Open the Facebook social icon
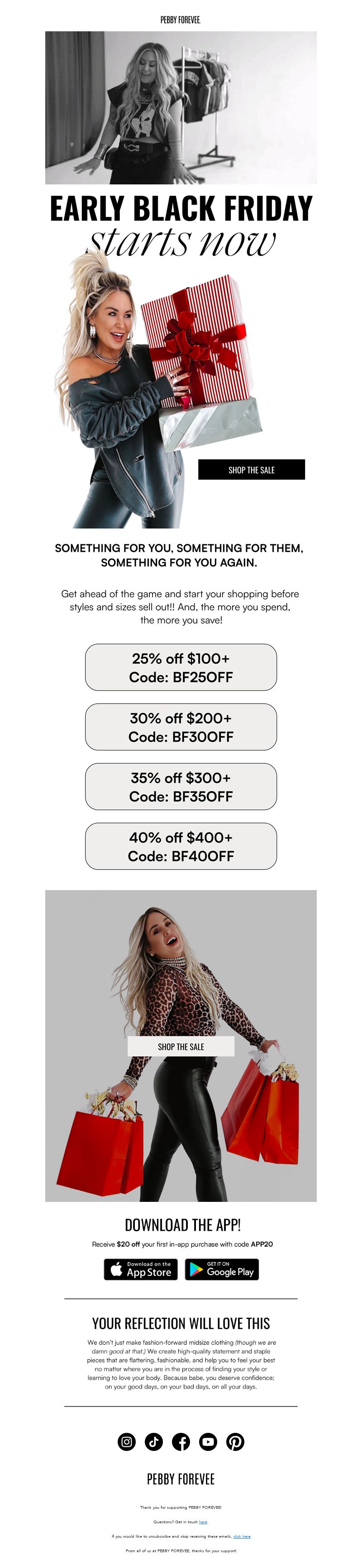The width and height of the screenshot is (362, 1568). point(181,1441)
